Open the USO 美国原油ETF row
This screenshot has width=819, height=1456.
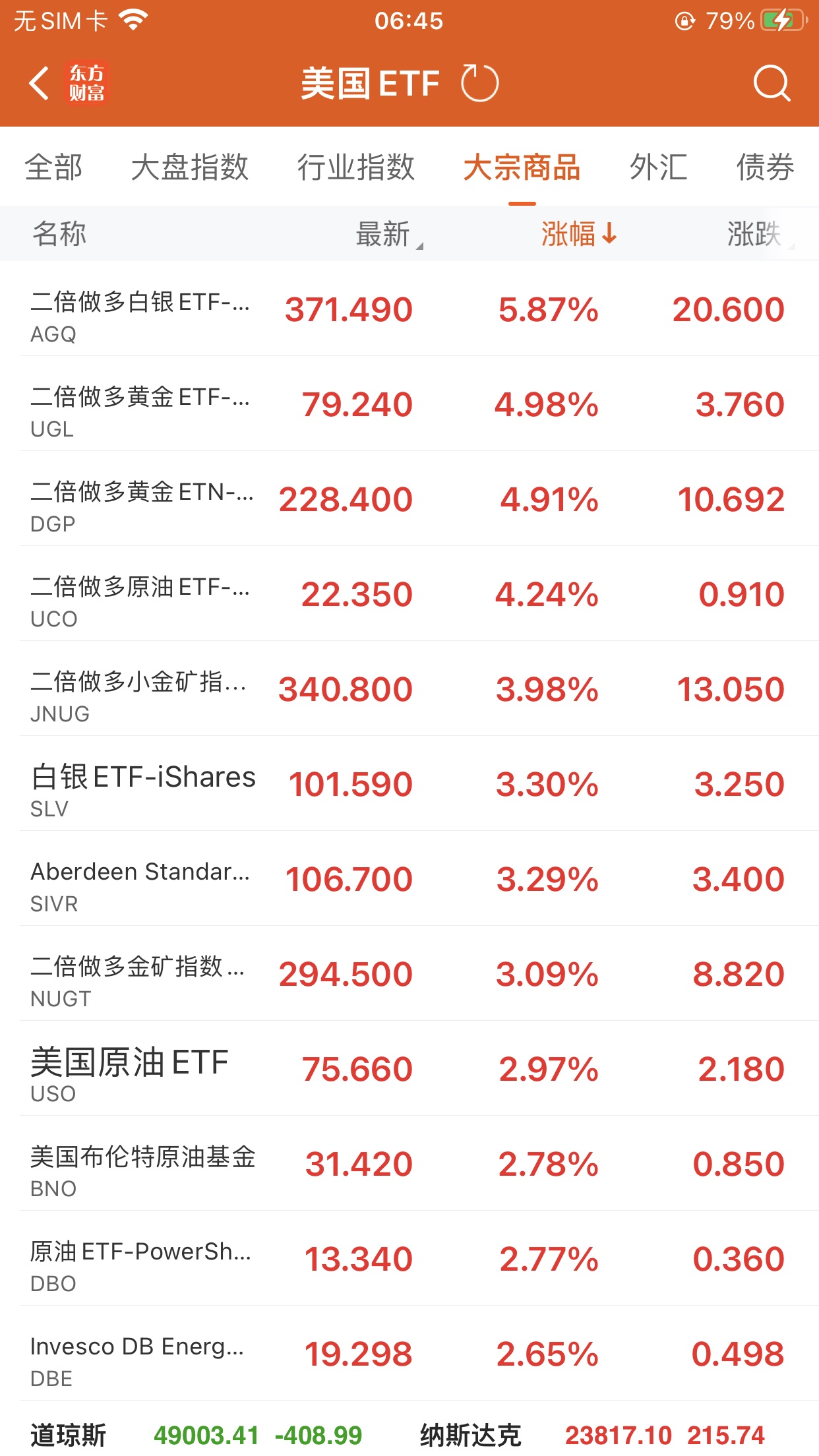point(409,1070)
